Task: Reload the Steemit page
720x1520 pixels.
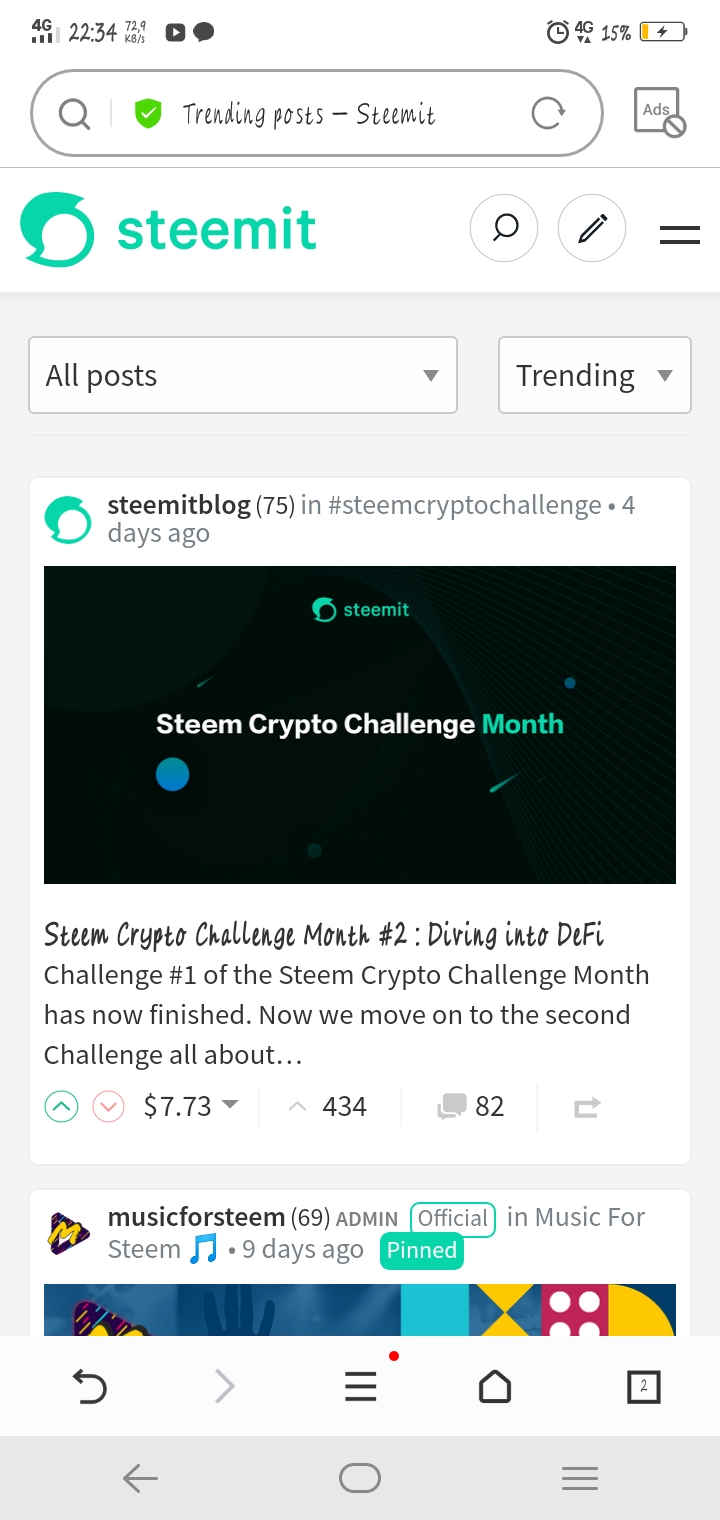Action: (x=548, y=114)
